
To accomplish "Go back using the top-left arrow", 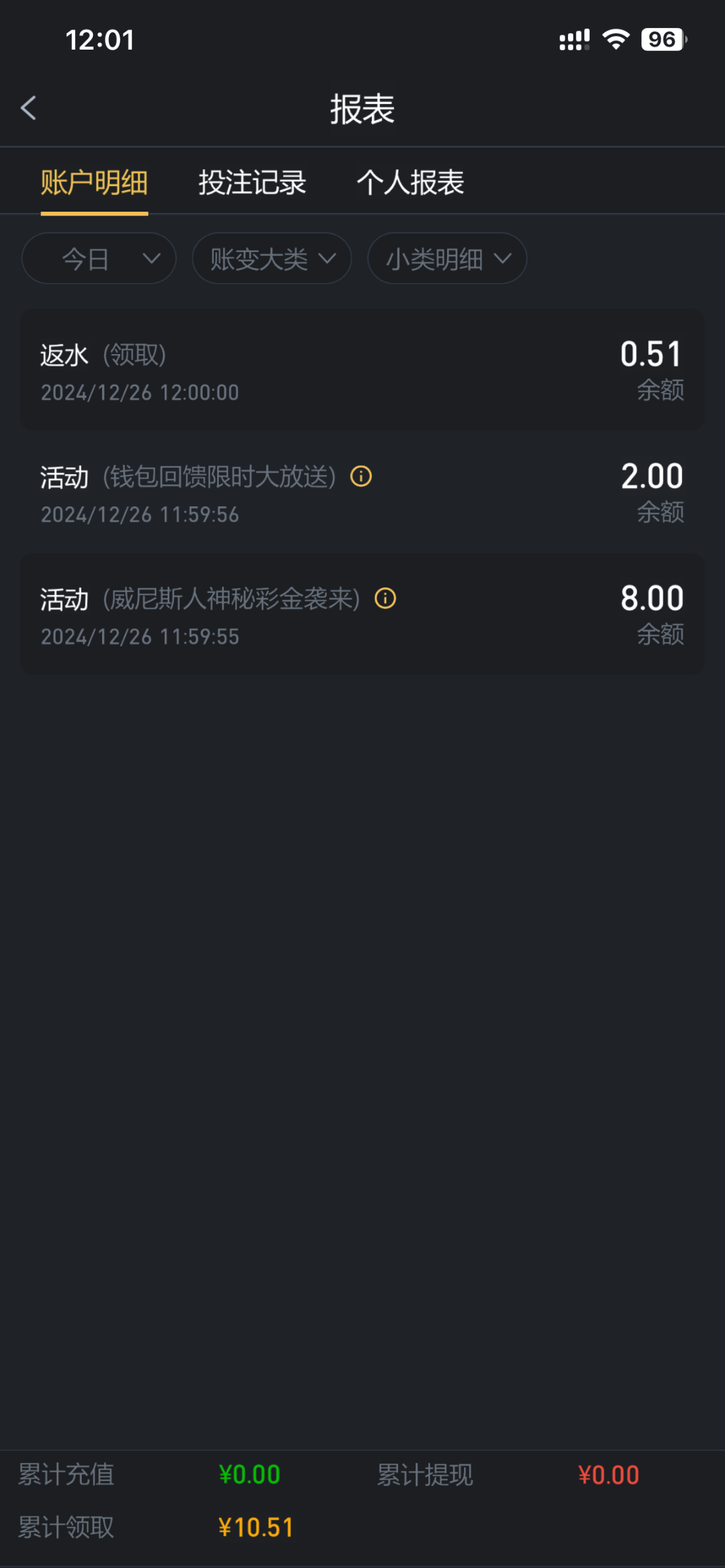I will tap(28, 108).
